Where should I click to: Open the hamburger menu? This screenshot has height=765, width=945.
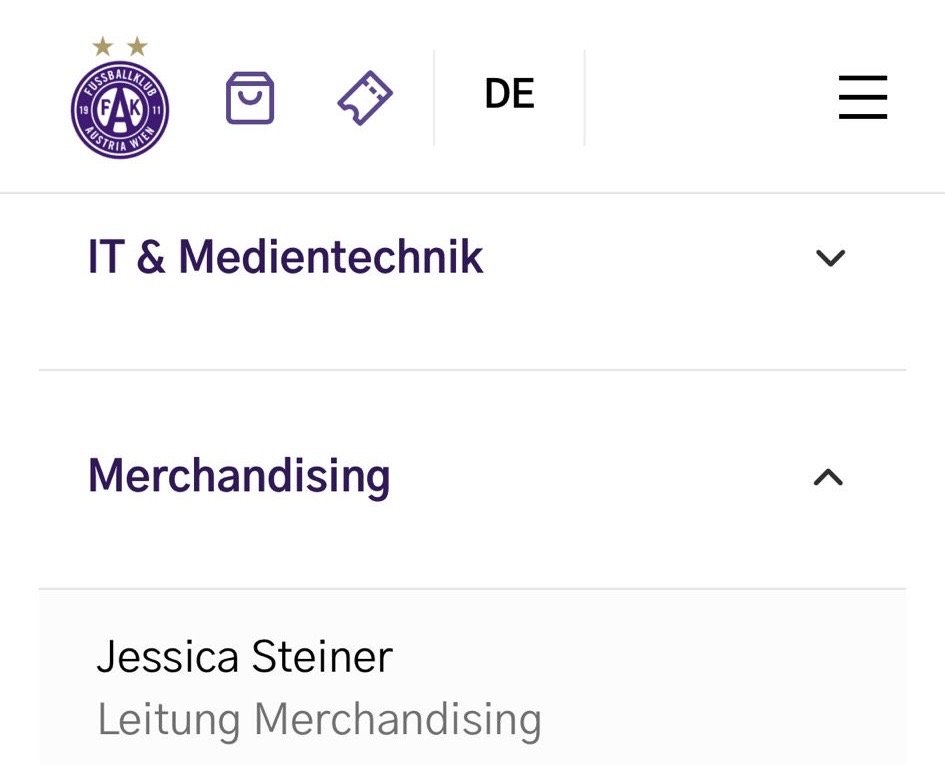[x=863, y=98]
